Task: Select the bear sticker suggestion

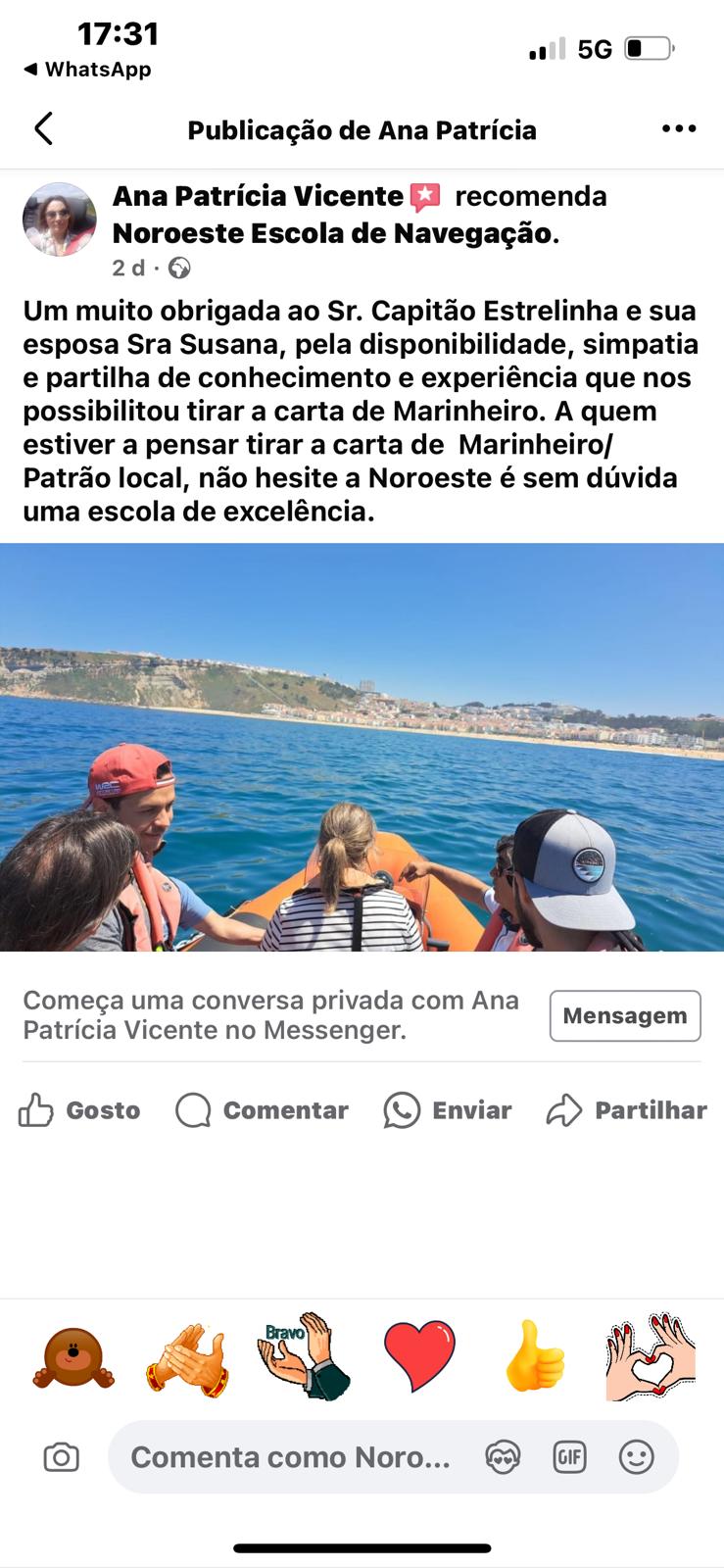Action: (73, 1358)
